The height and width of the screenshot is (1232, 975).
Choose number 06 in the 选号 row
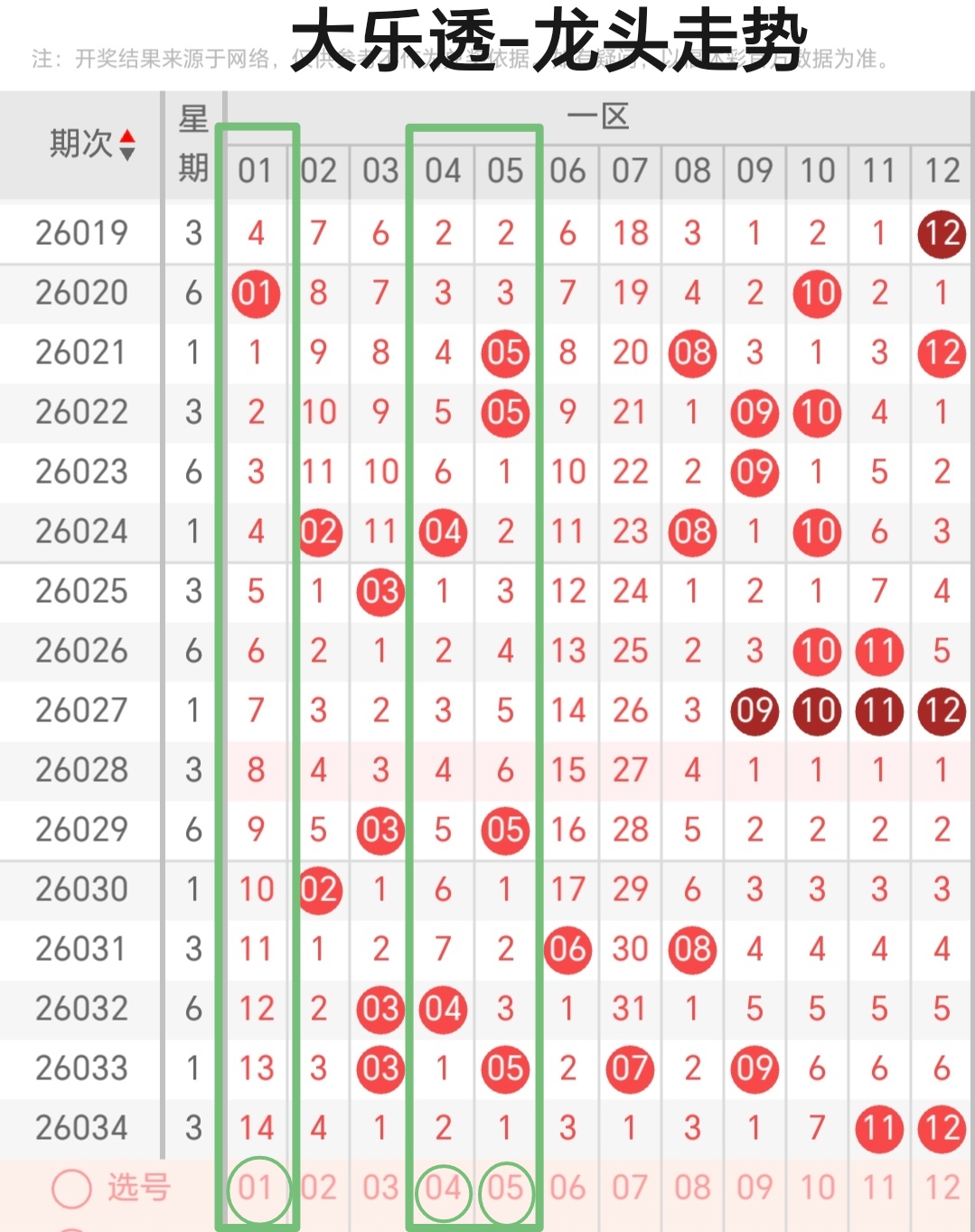pos(567,1189)
